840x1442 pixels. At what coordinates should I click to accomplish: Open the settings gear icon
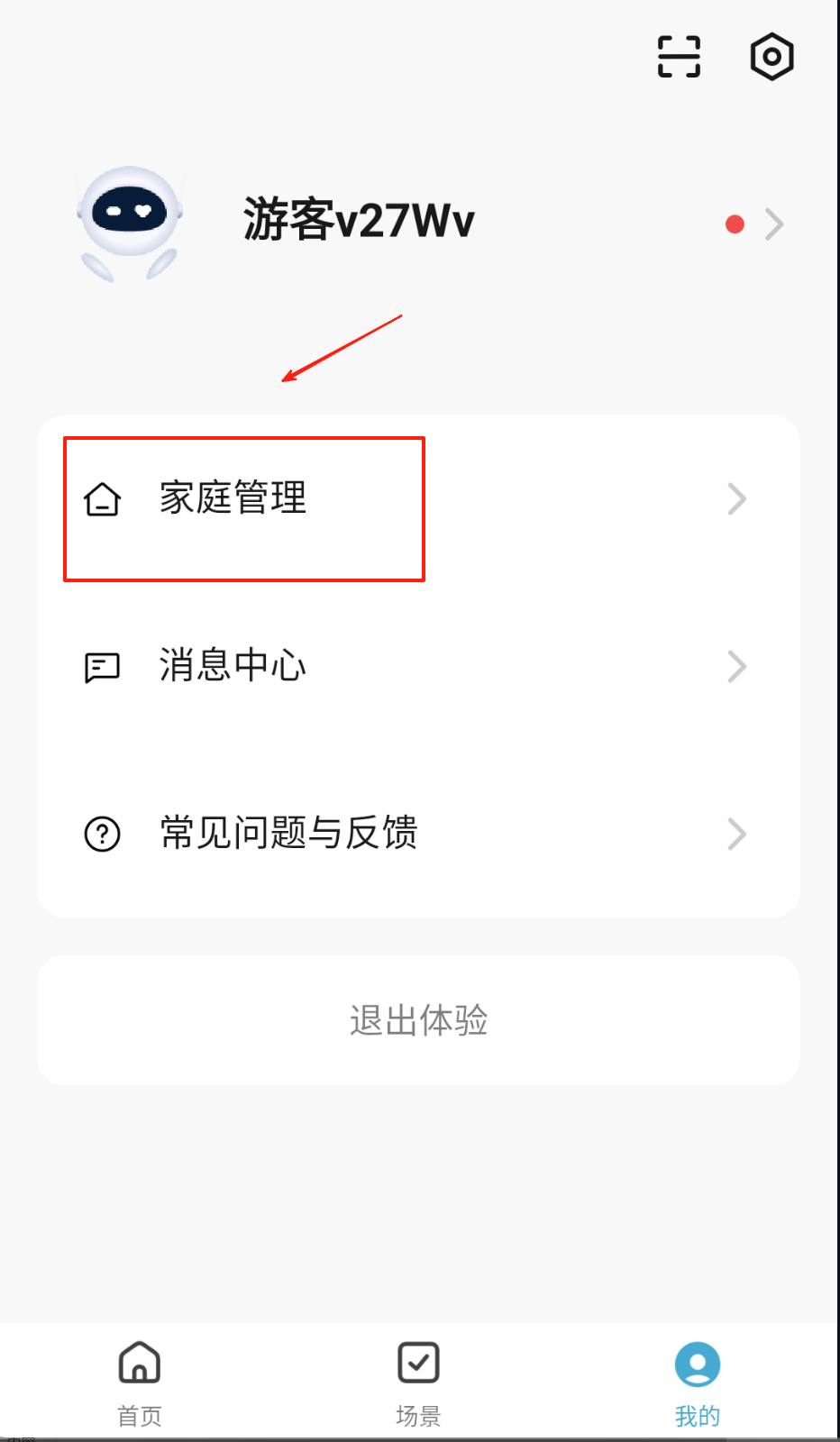click(772, 57)
